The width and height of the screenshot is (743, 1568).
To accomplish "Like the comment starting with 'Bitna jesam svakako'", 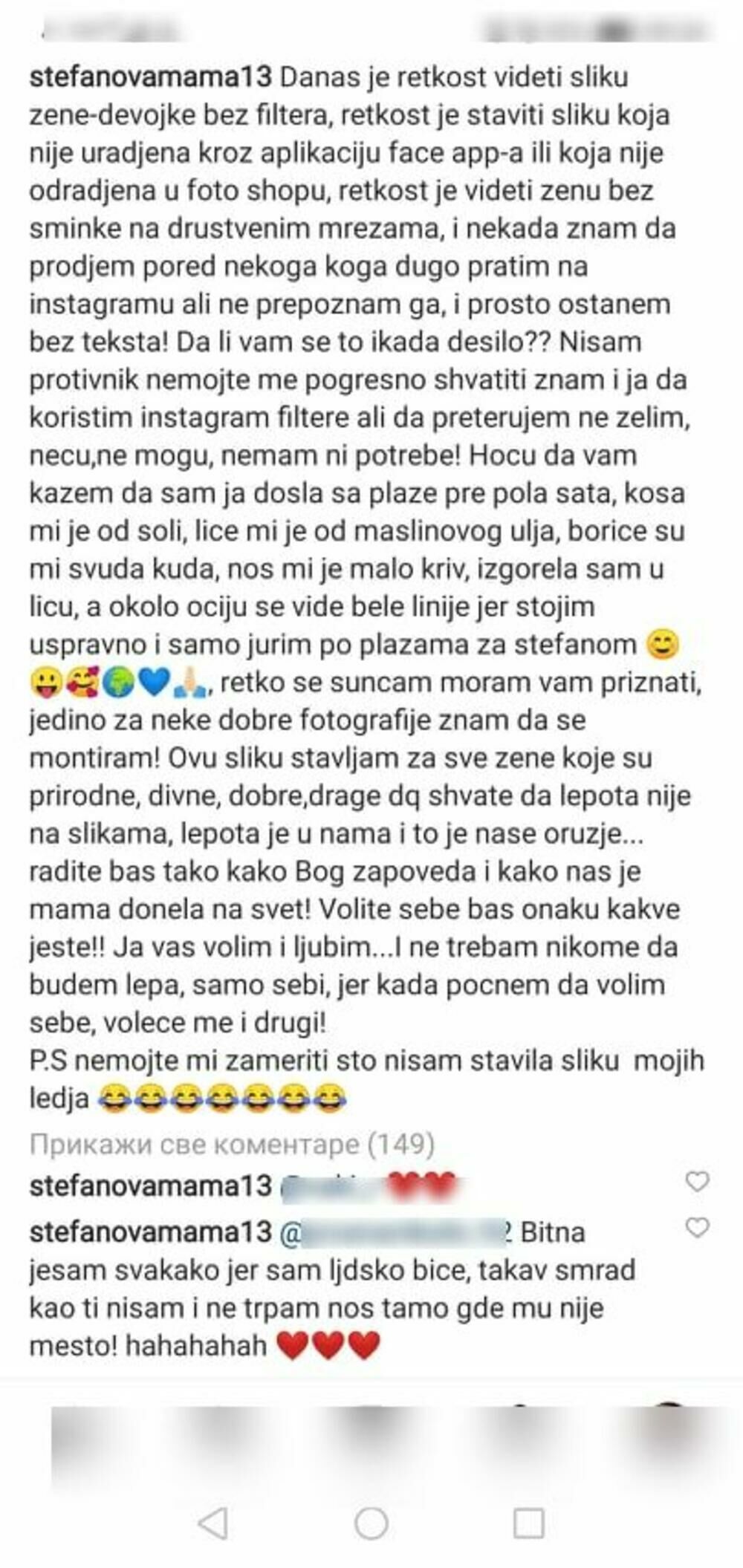I will (x=697, y=1228).
